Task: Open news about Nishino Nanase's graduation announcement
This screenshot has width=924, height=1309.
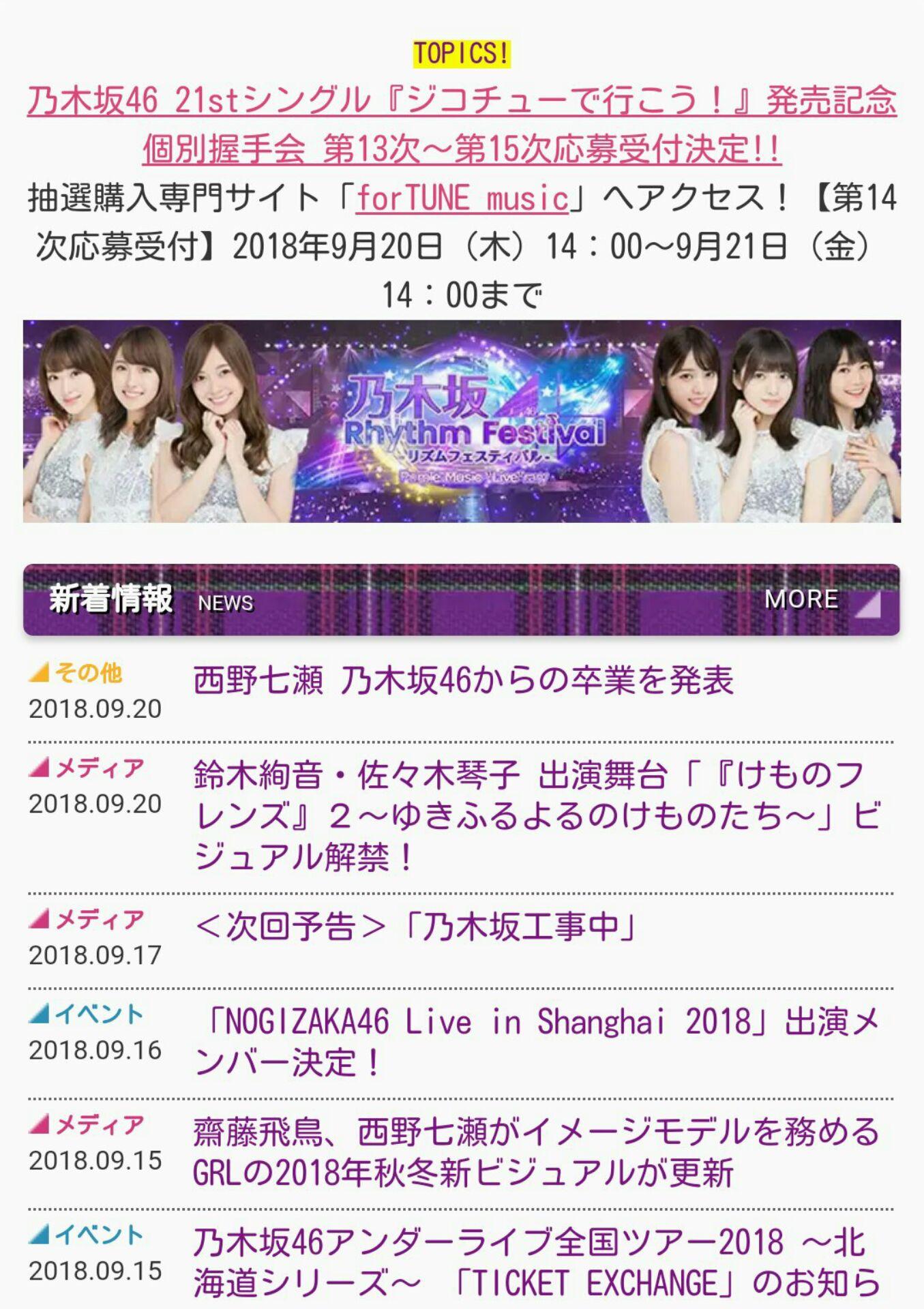Action: pos(463,681)
